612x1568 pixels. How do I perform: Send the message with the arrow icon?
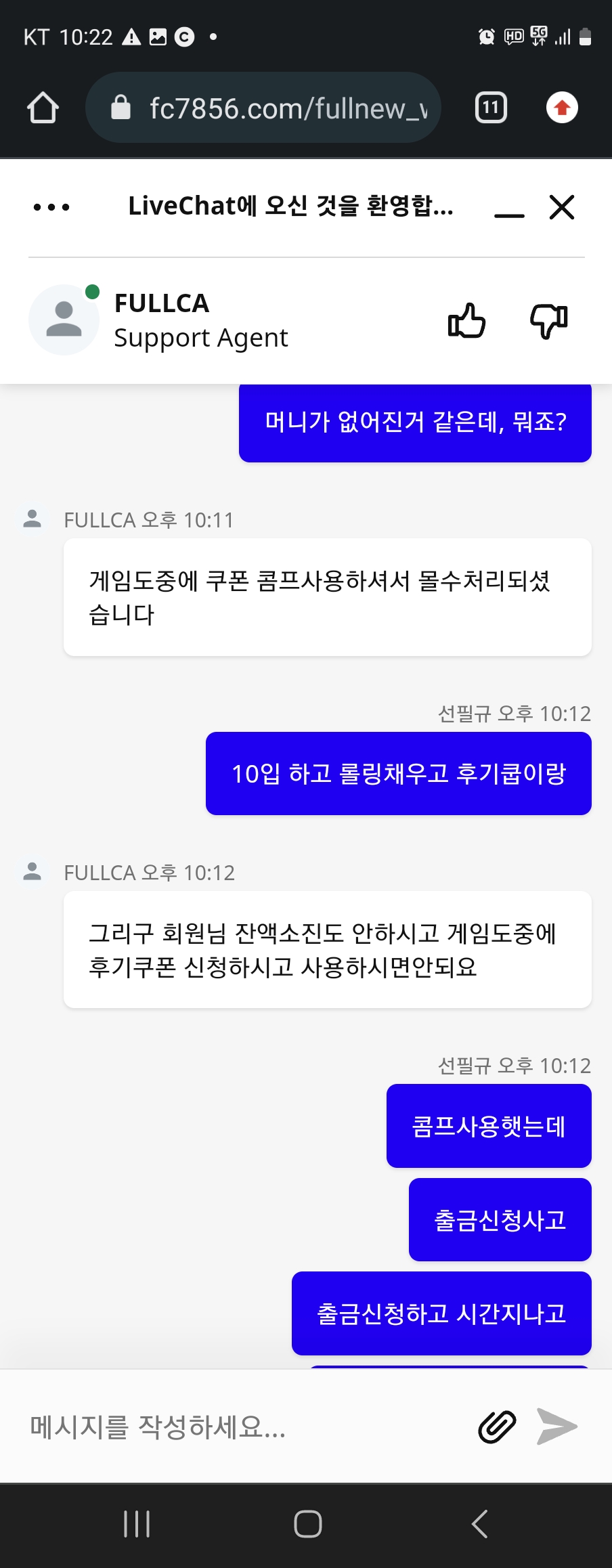[x=556, y=1427]
